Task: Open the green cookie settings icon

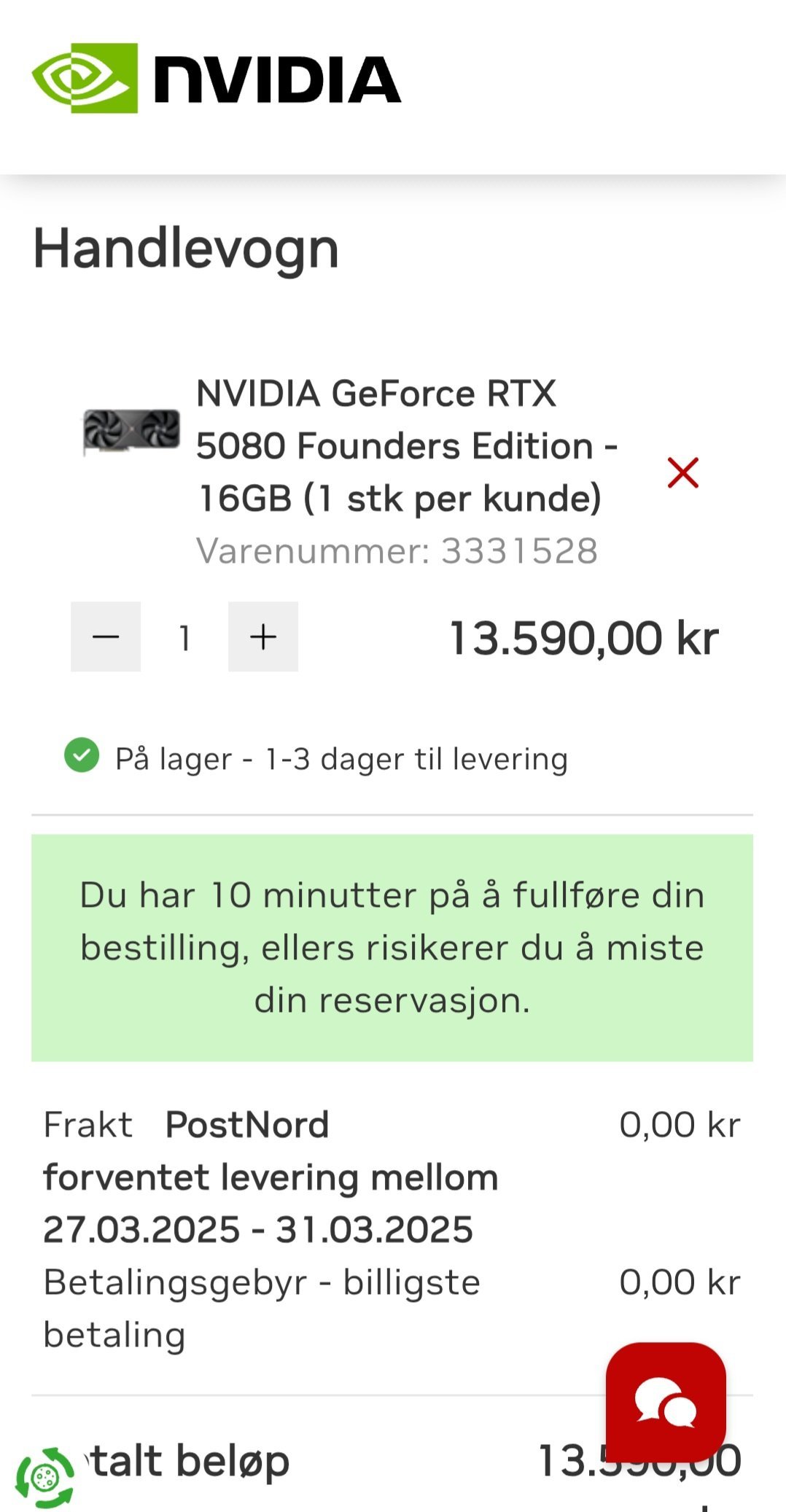Action: coord(45,1478)
